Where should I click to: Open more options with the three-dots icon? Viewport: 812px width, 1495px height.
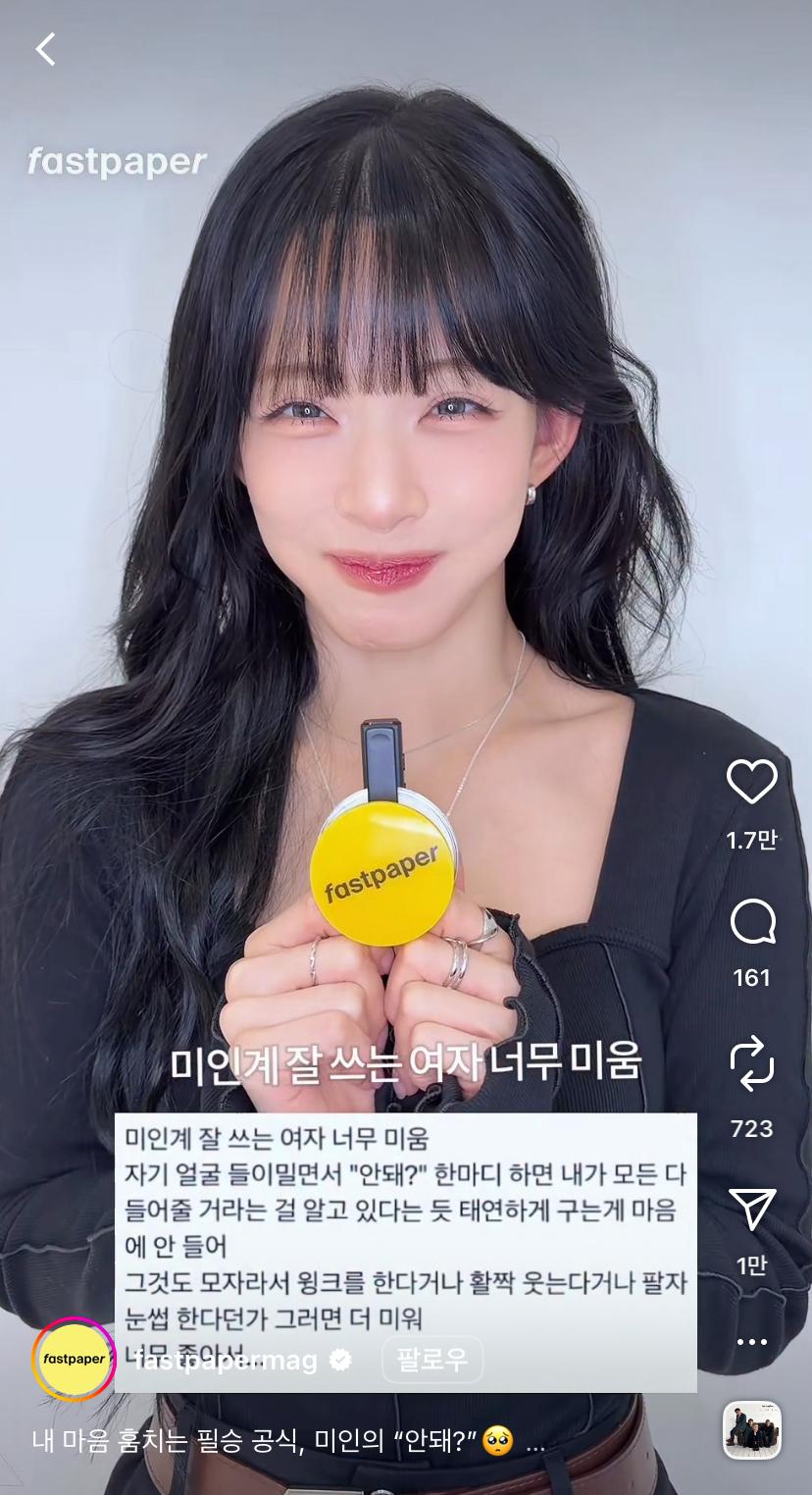pos(751,1340)
